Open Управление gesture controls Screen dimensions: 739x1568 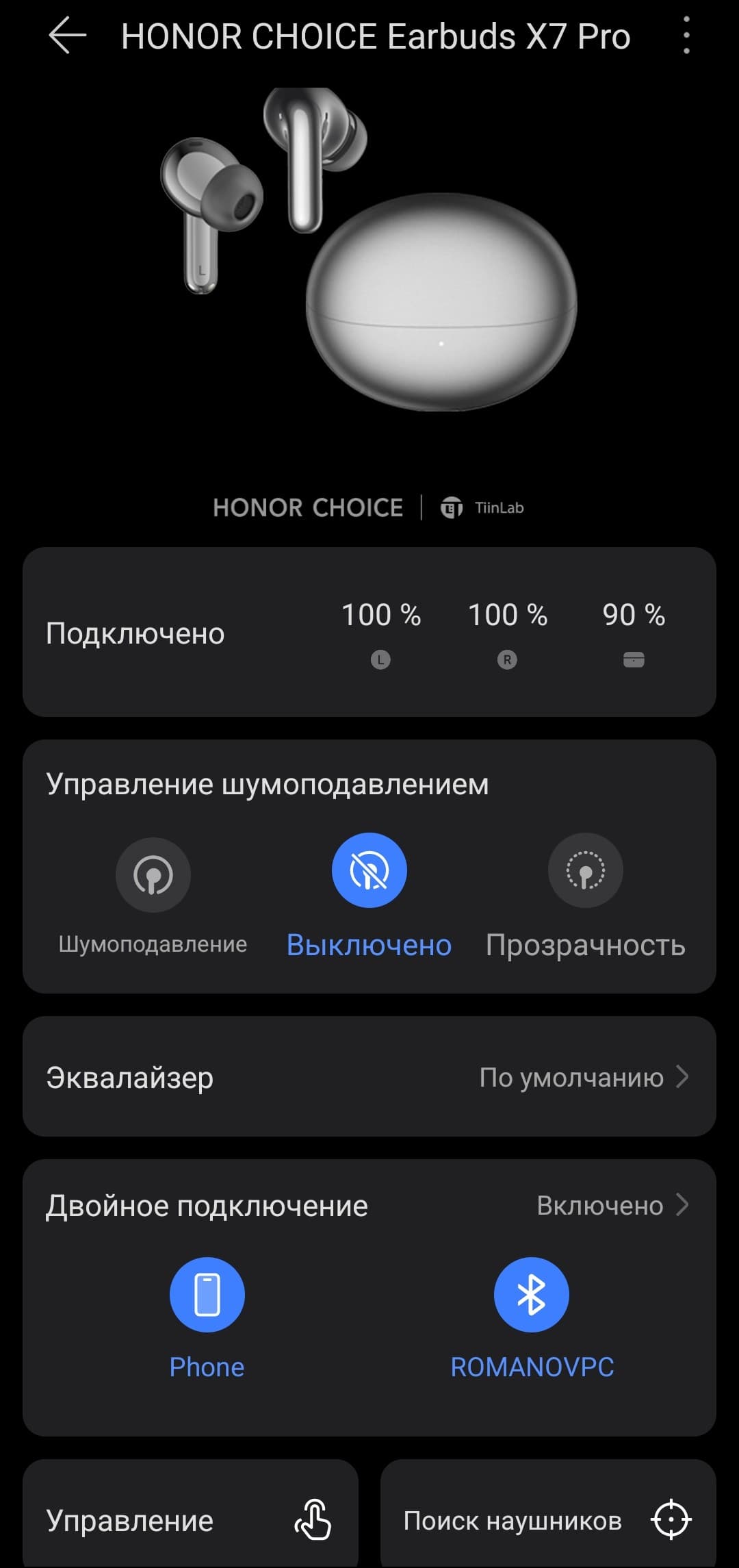(x=190, y=1520)
